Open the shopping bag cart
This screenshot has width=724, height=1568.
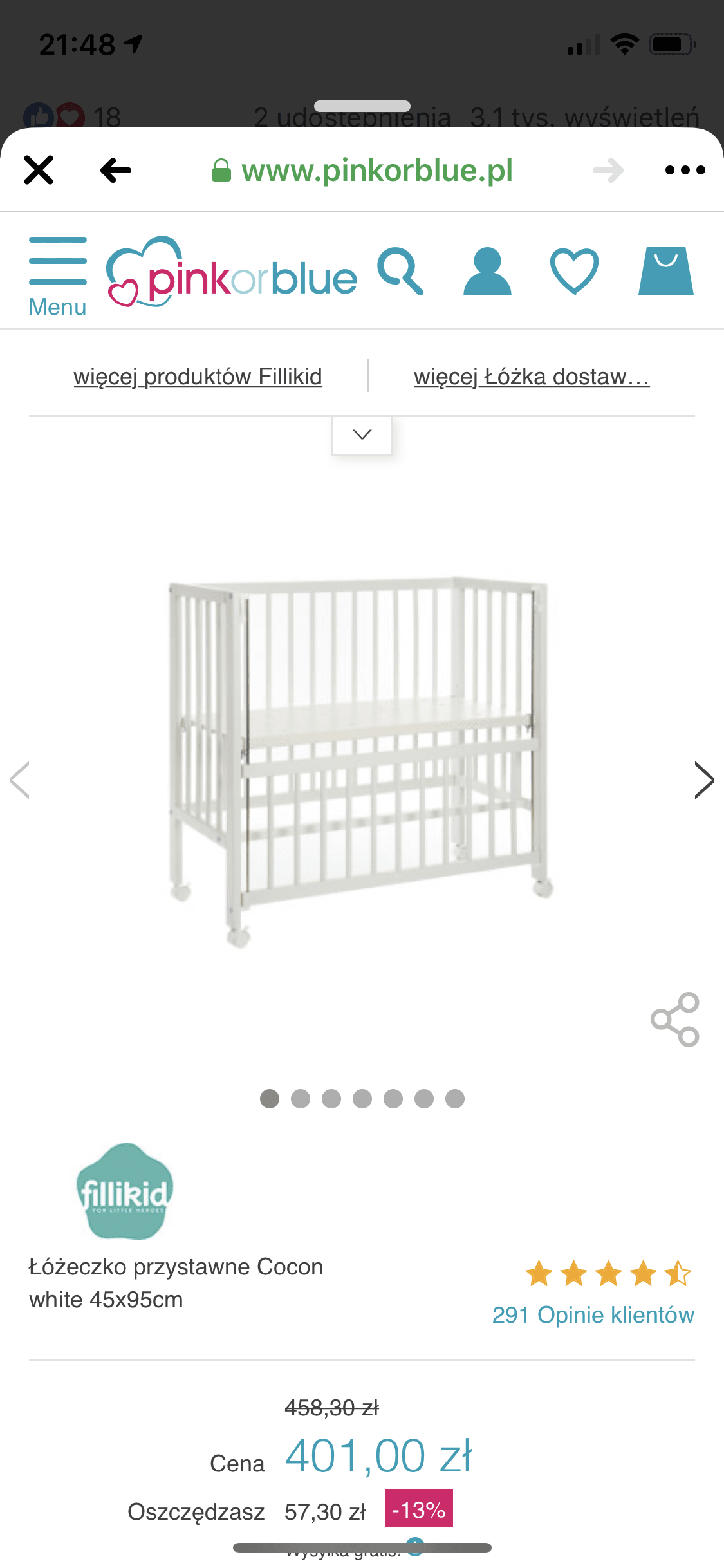click(x=665, y=272)
